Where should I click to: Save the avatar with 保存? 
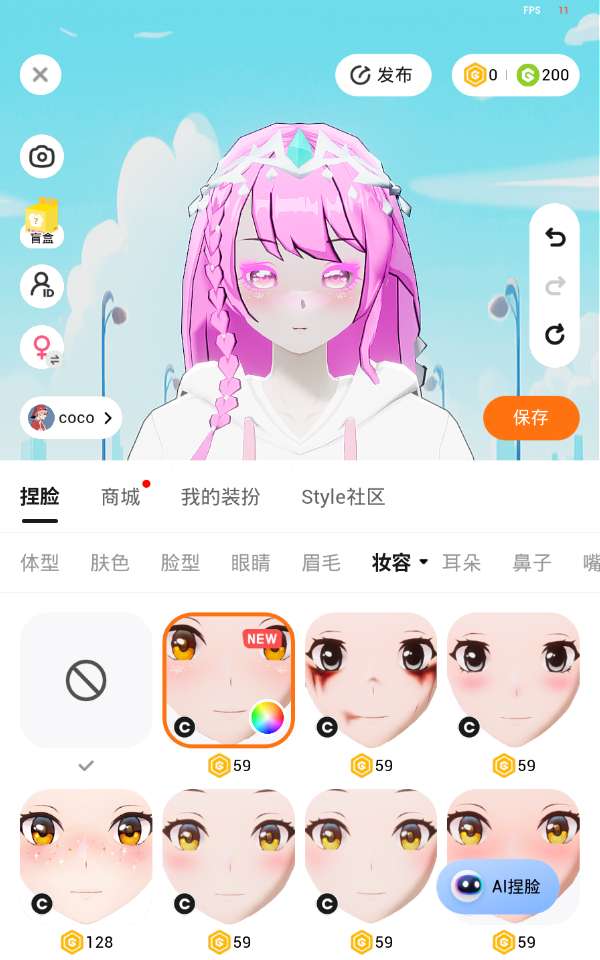point(531,417)
